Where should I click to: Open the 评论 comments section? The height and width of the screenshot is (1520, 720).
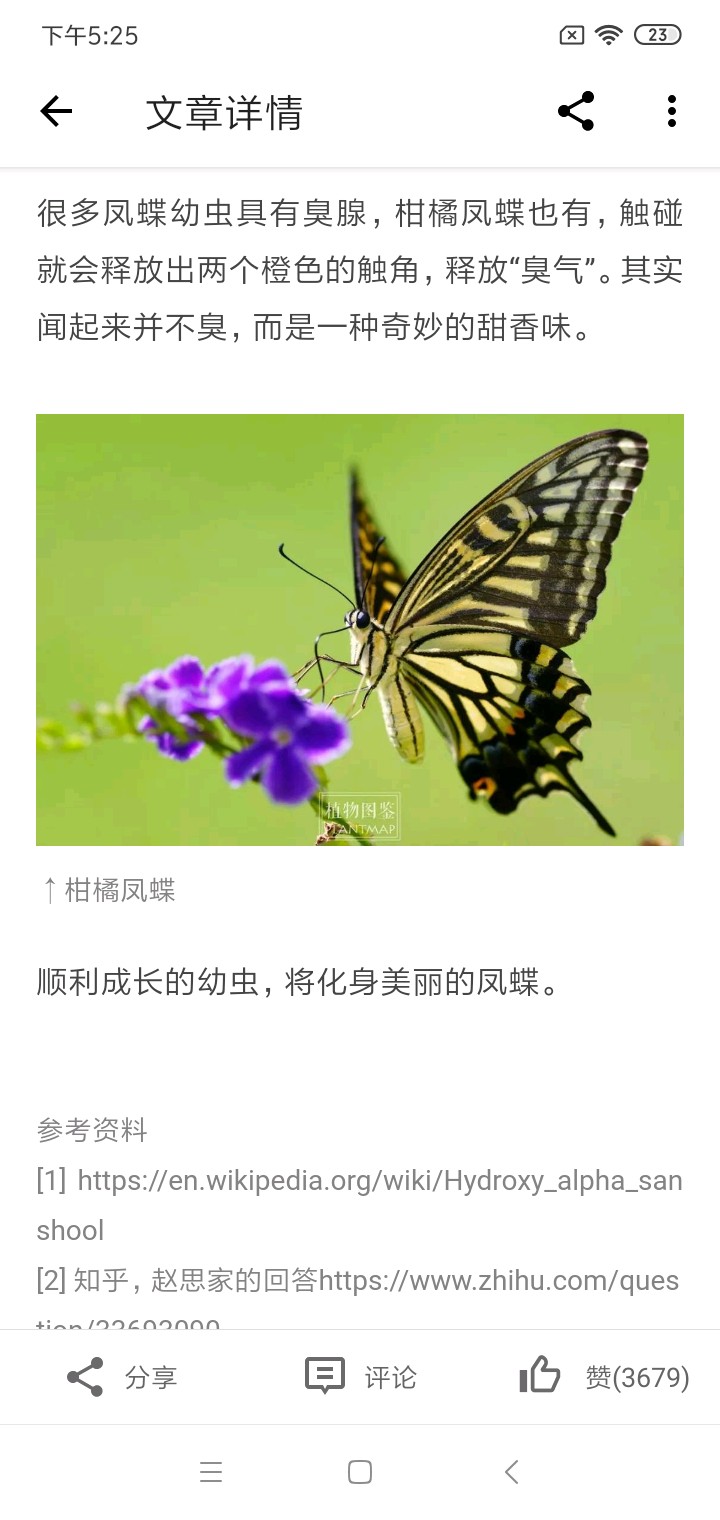pyautogui.click(x=360, y=1377)
